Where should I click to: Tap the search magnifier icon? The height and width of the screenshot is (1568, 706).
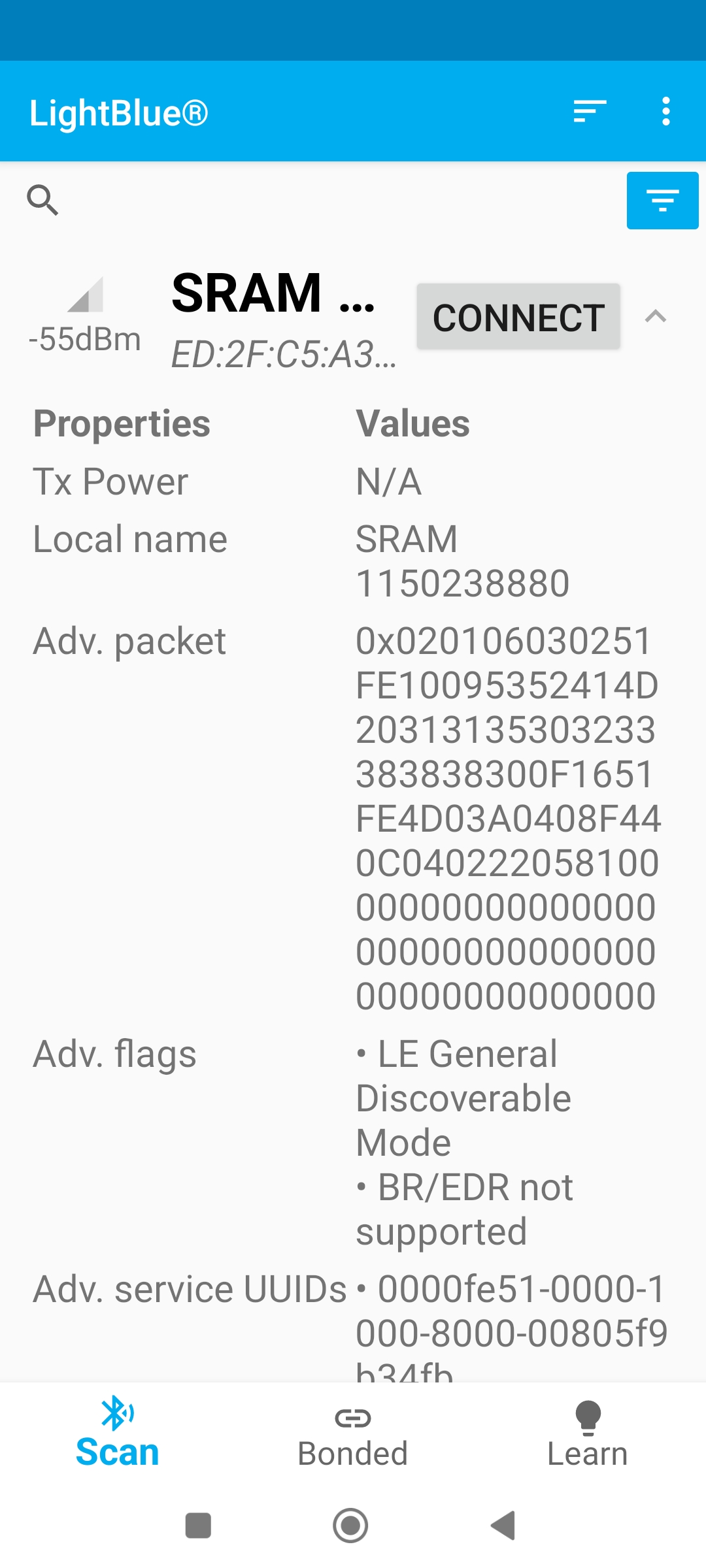click(42, 200)
